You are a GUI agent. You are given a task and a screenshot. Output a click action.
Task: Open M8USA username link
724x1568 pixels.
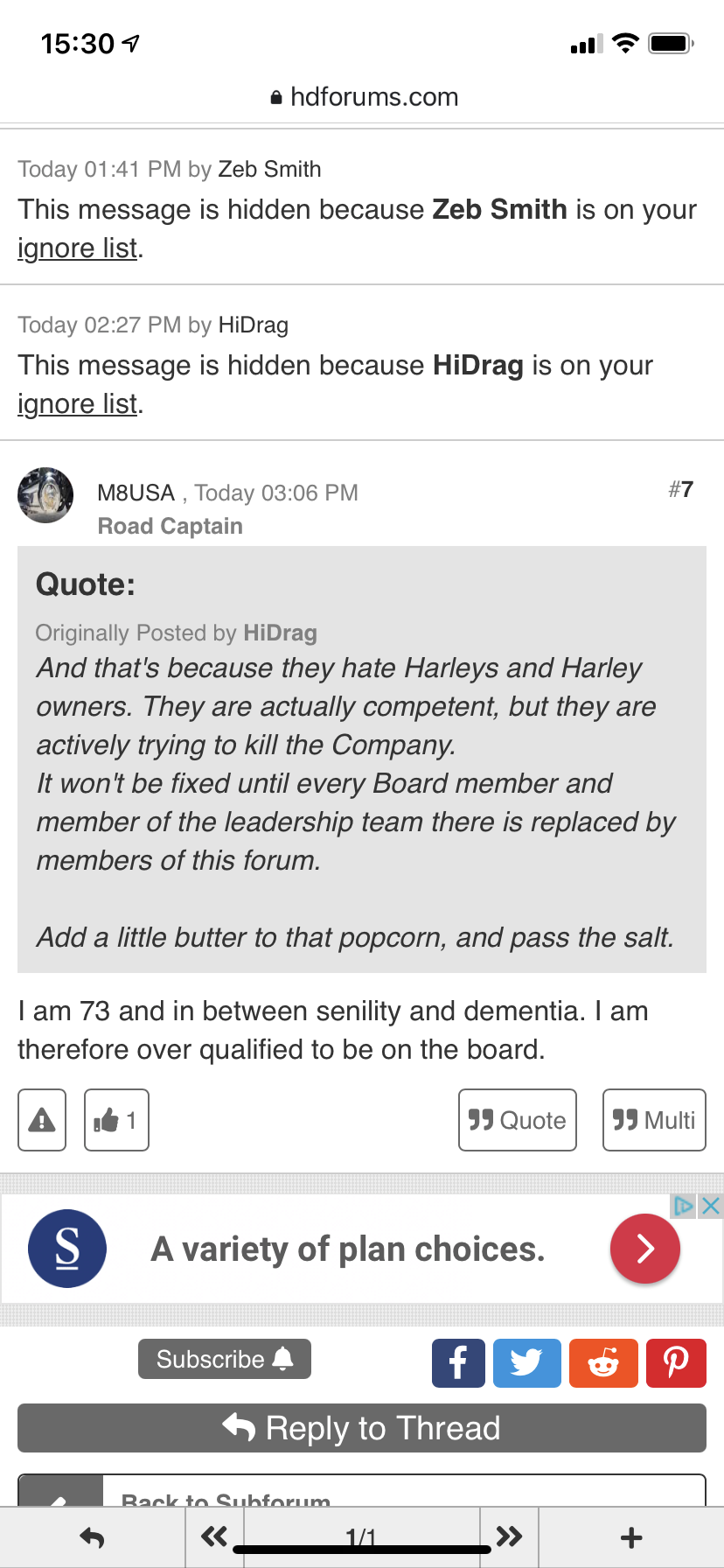[136, 493]
